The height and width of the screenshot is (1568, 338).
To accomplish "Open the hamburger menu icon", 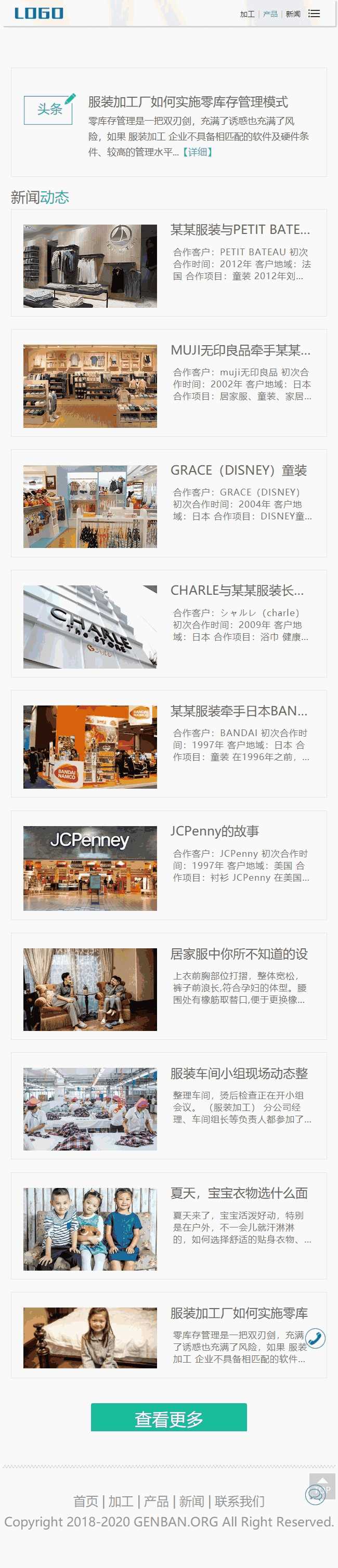I will (314, 14).
